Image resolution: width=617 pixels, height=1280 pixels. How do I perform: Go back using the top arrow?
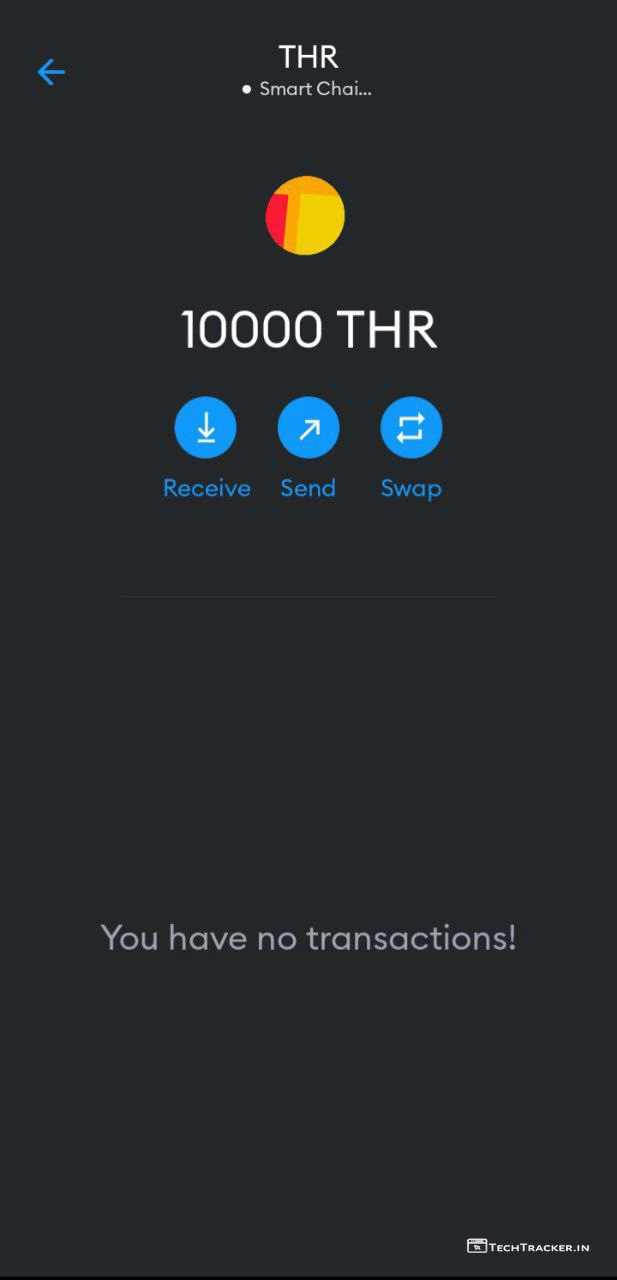click(x=51, y=72)
